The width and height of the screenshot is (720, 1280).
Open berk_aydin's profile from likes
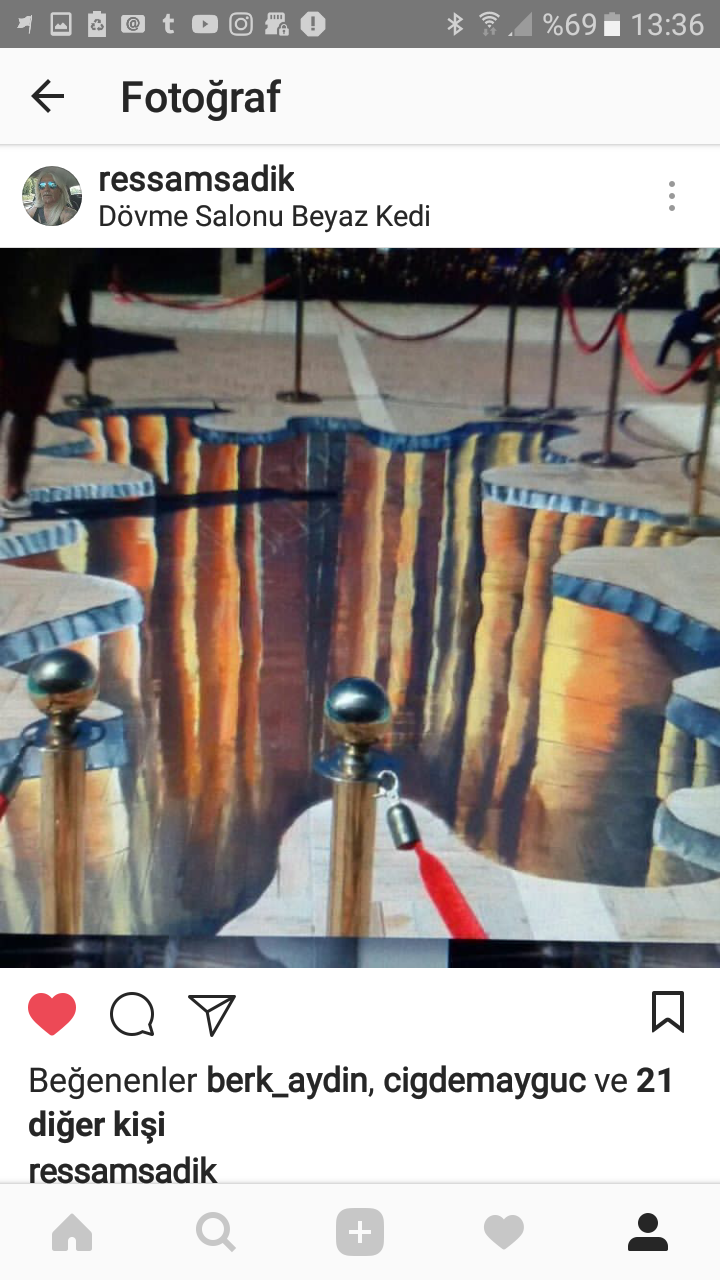tap(287, 1081)
